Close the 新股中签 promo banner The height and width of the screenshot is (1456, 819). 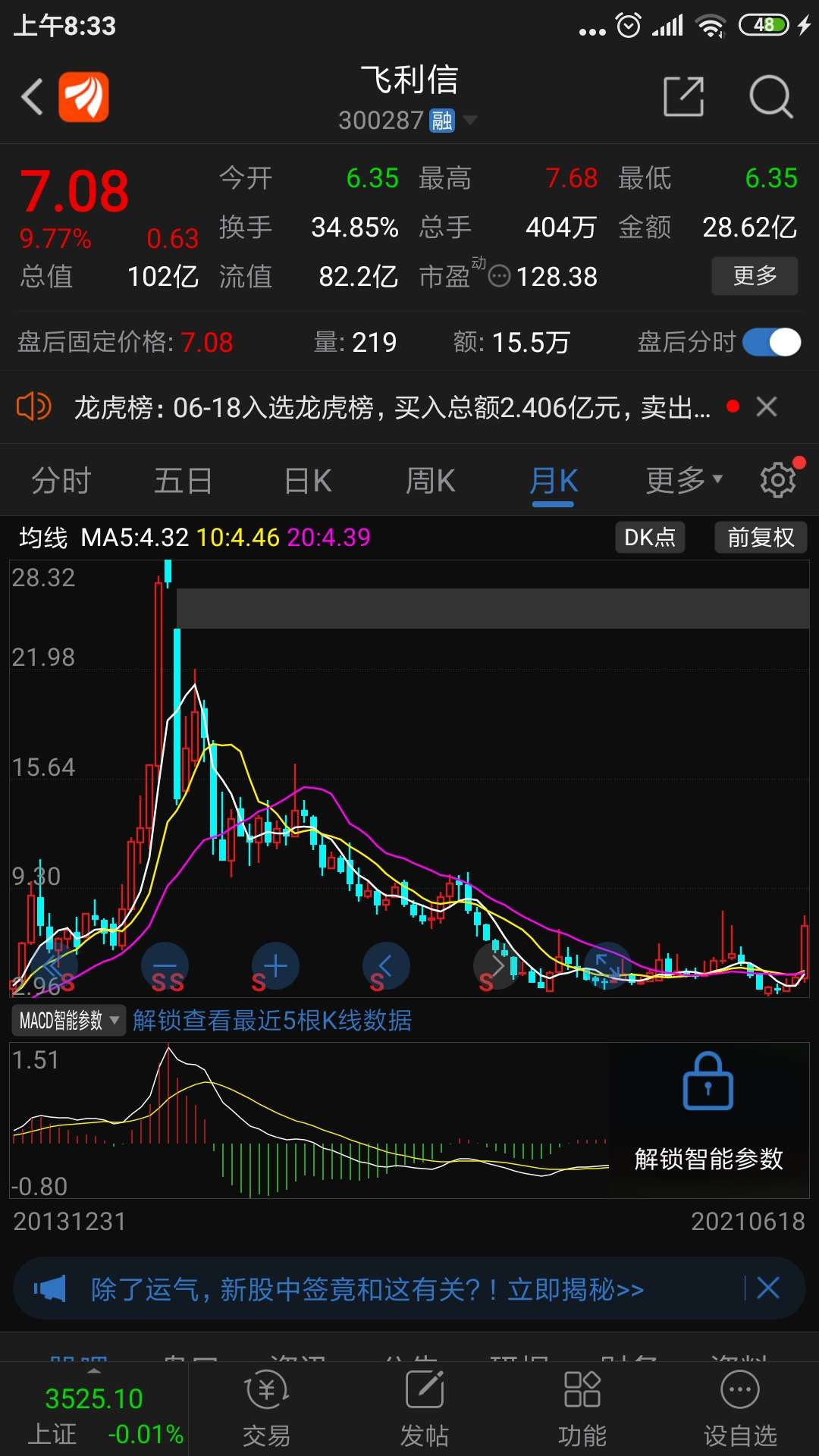pos(767,1288)
